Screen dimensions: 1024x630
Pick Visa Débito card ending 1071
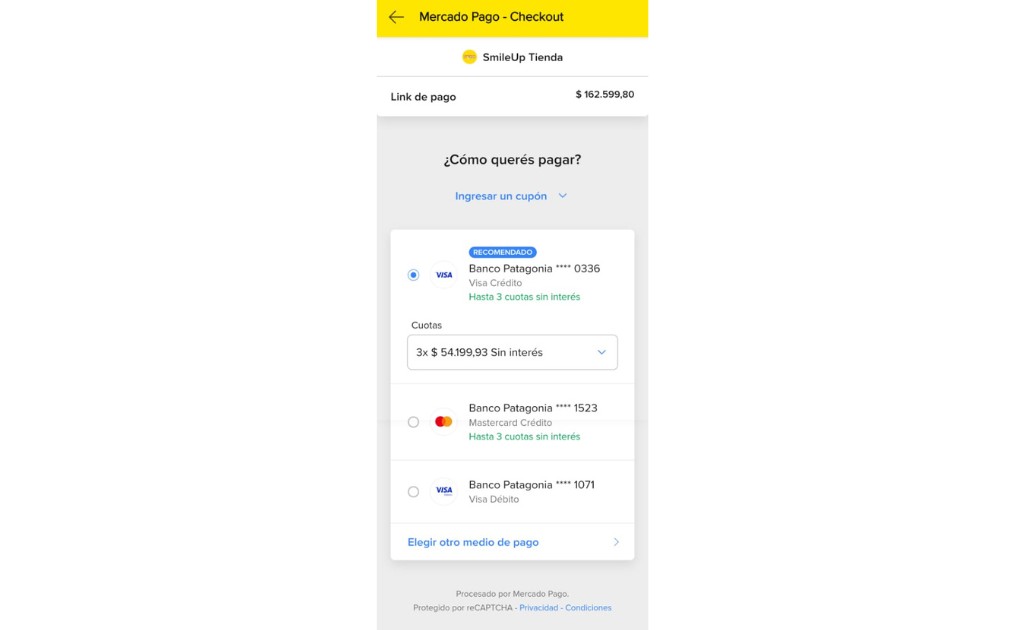tap(413, 492)
